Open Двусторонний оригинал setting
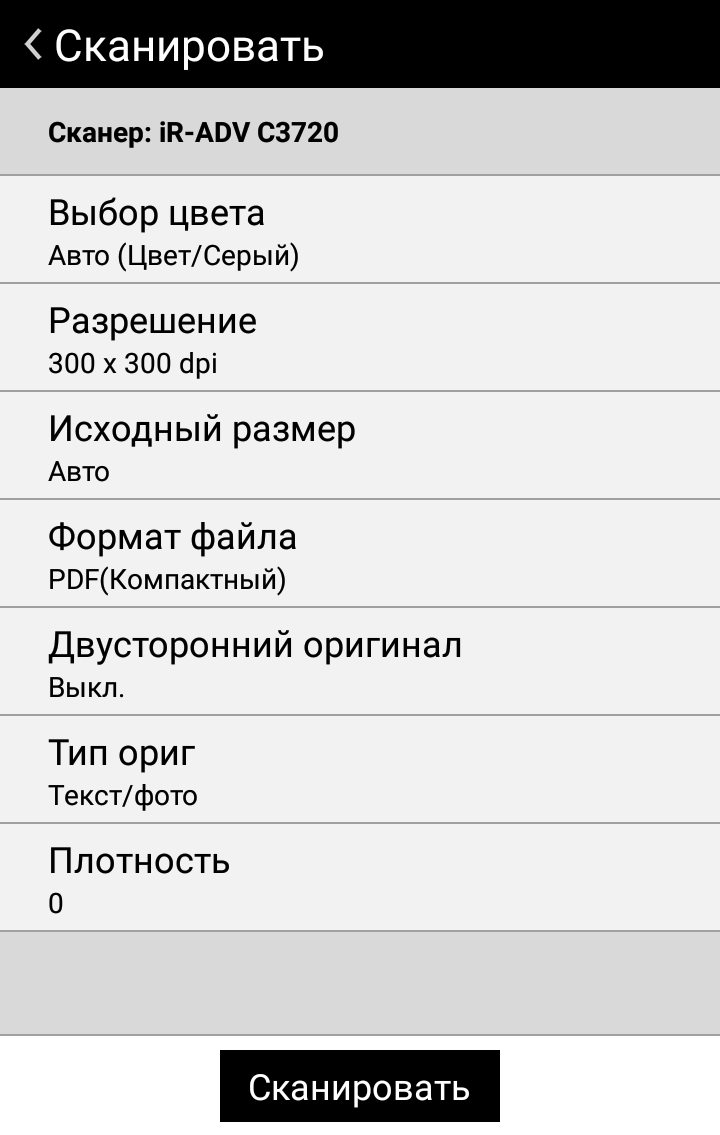720x1135 pixels. [360, 662]
